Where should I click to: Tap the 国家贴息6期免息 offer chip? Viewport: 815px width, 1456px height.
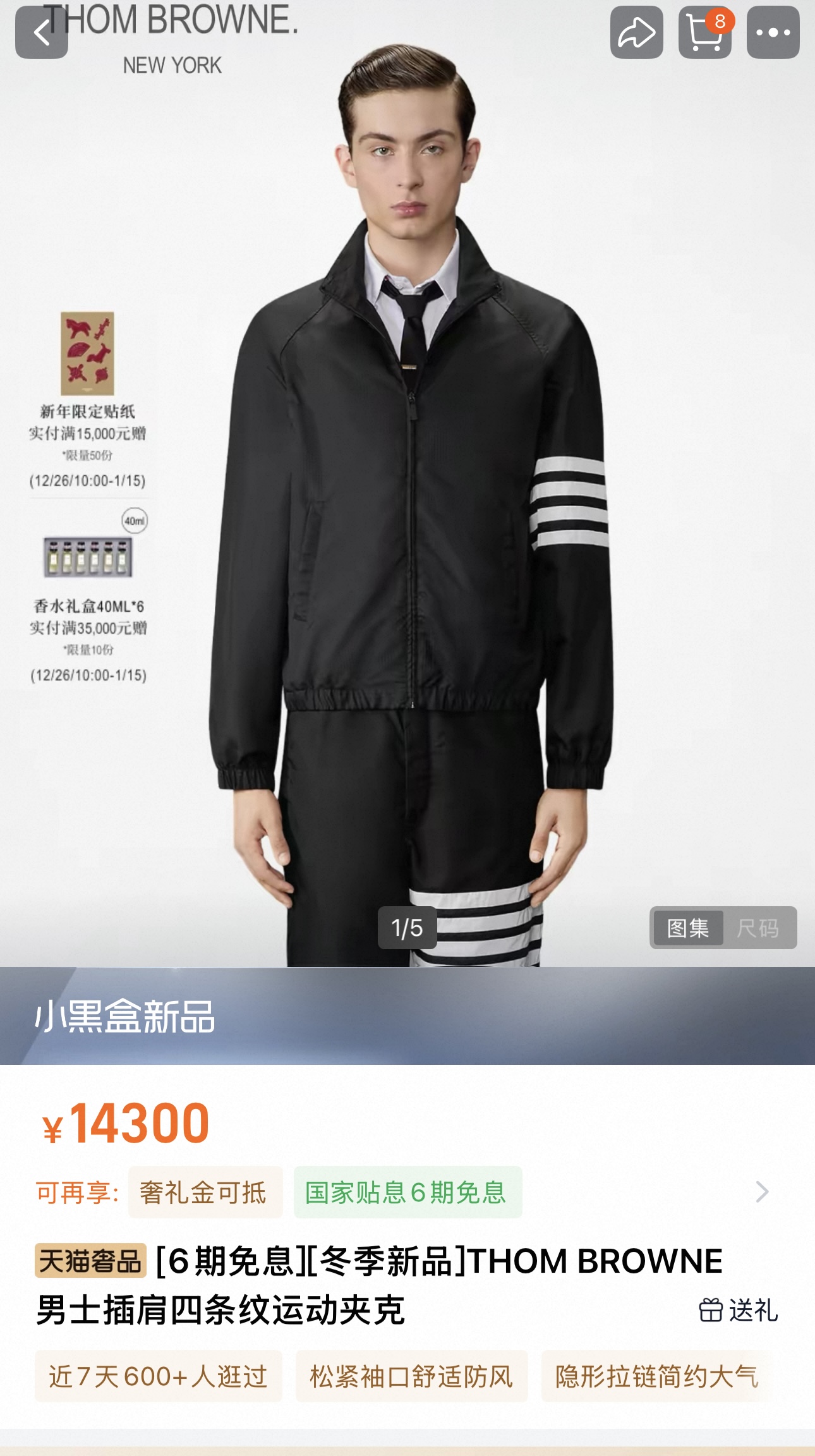[407, 1192]
